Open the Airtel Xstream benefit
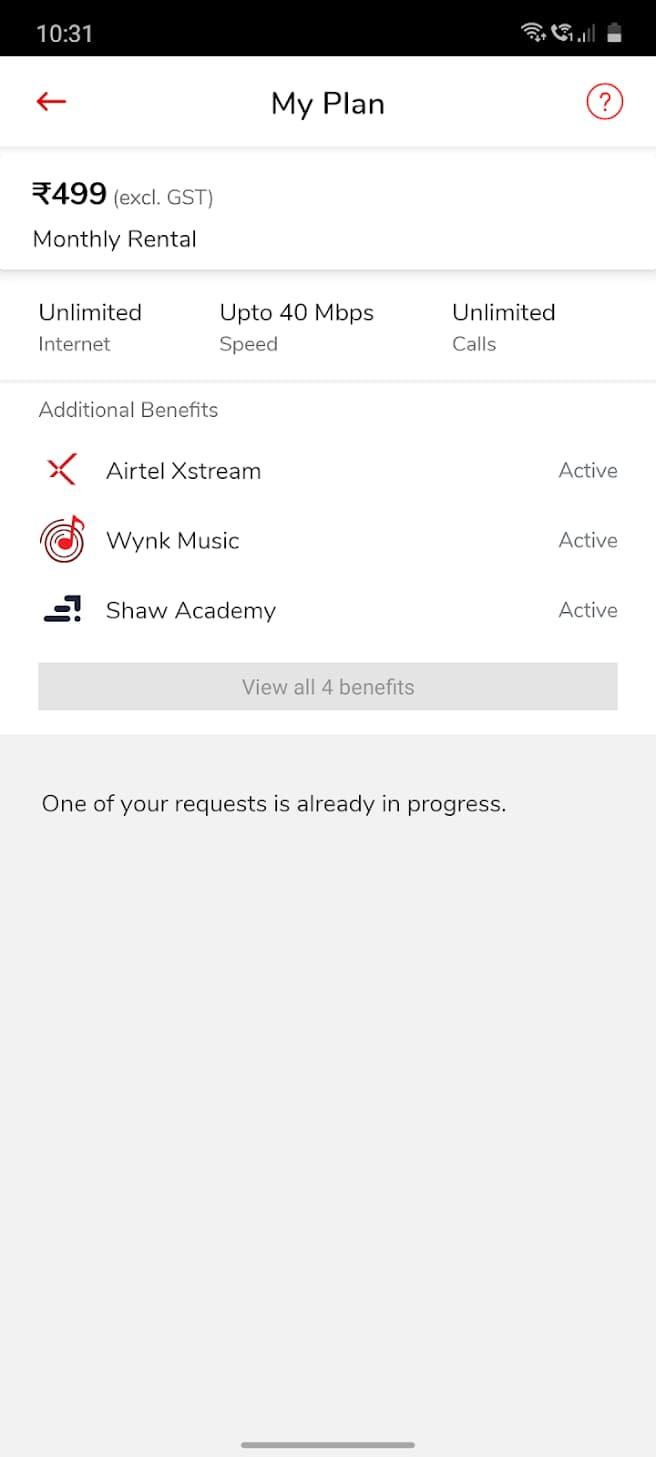Image resolution: width=656 pixels, height=1457 pixels. (183, 471)
